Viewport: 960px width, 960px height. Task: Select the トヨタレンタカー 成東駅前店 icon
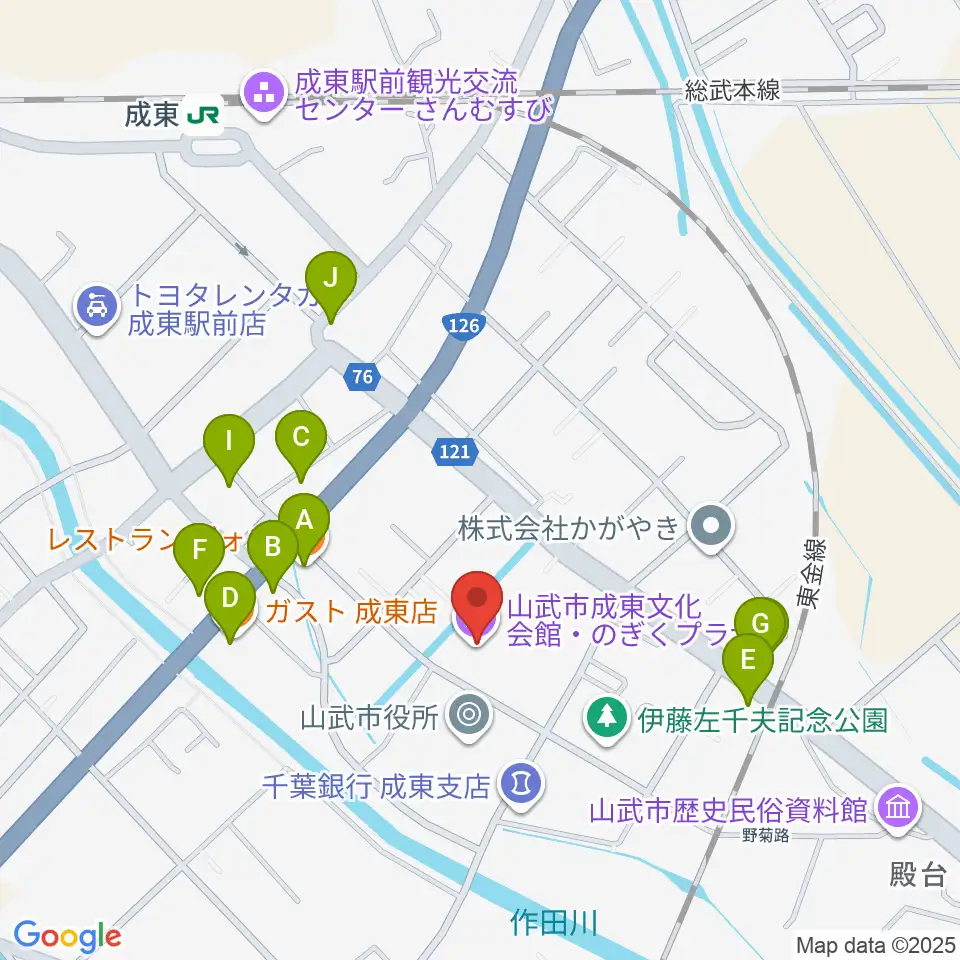[x=97, y=307]
